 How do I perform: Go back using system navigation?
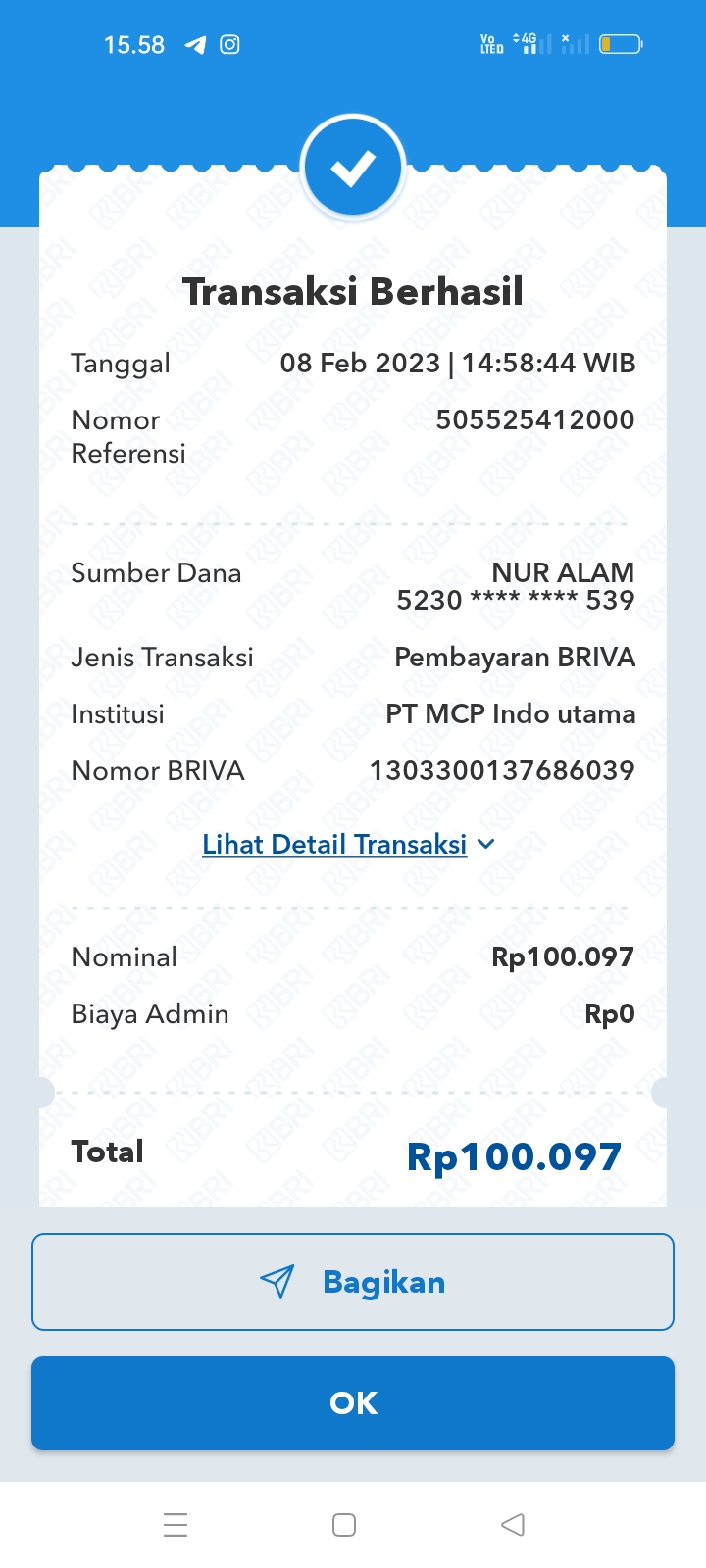(513, 1525)
